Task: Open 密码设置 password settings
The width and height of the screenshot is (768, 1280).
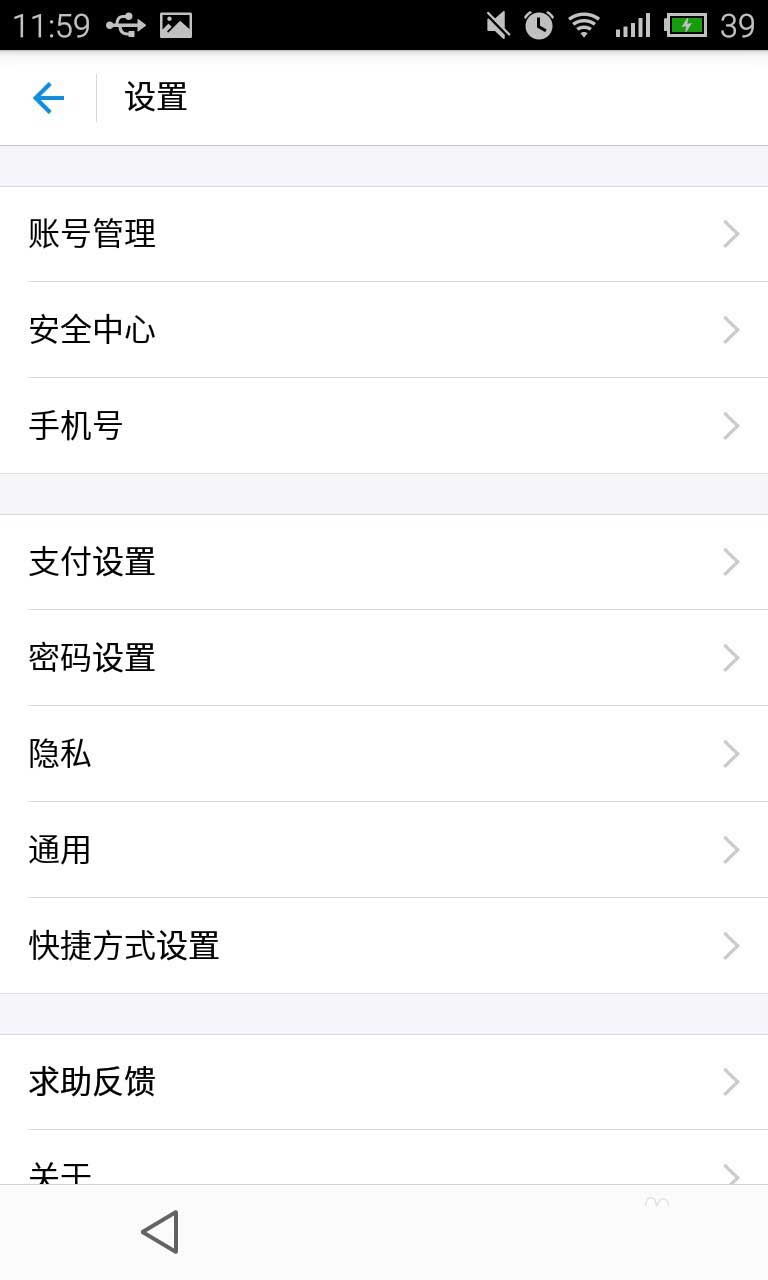Action: tap(384, 658)
